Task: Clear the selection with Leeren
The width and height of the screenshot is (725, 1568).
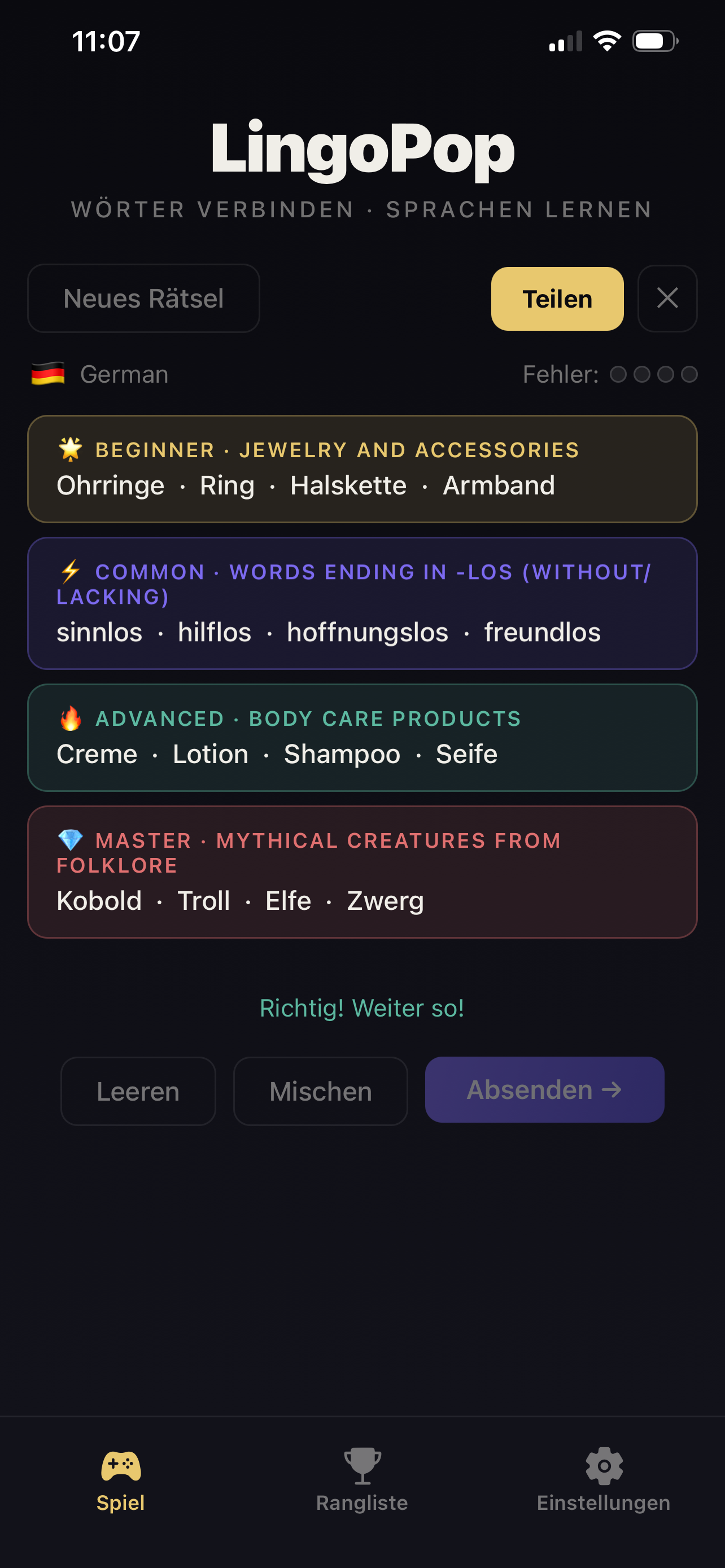Action: coord(138,1092)
